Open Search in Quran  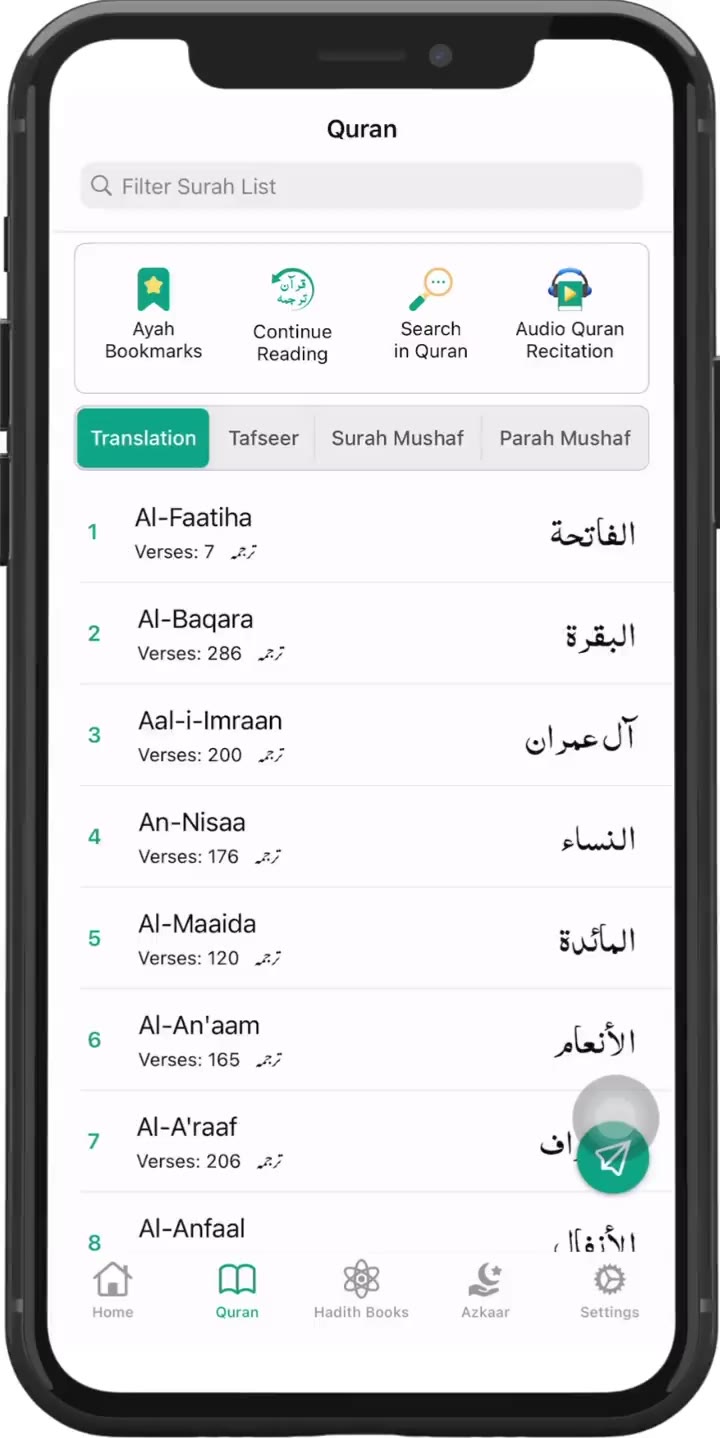point(431,314)
